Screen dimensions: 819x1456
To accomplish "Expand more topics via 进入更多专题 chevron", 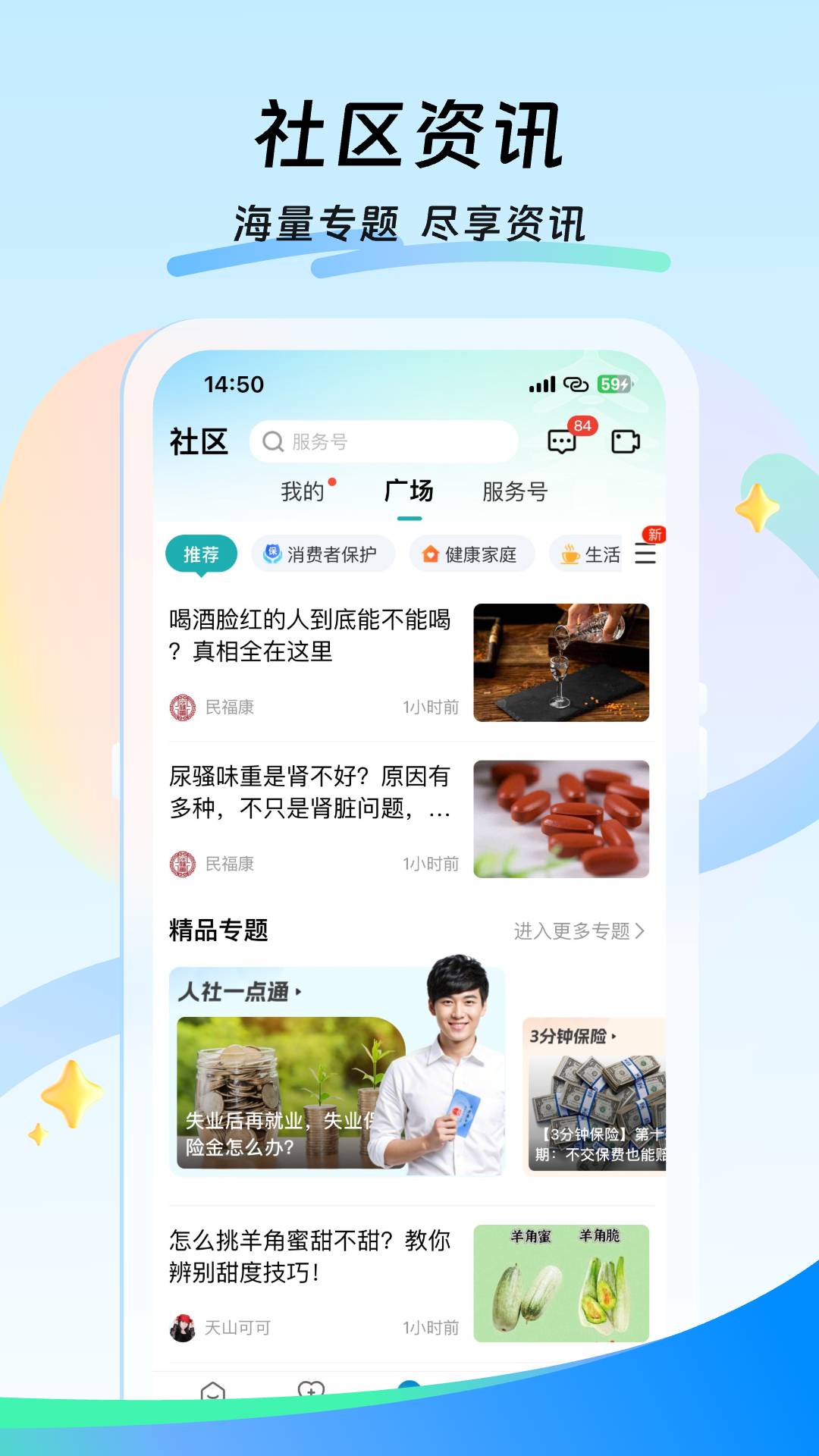I will click(x=582, y=930).
